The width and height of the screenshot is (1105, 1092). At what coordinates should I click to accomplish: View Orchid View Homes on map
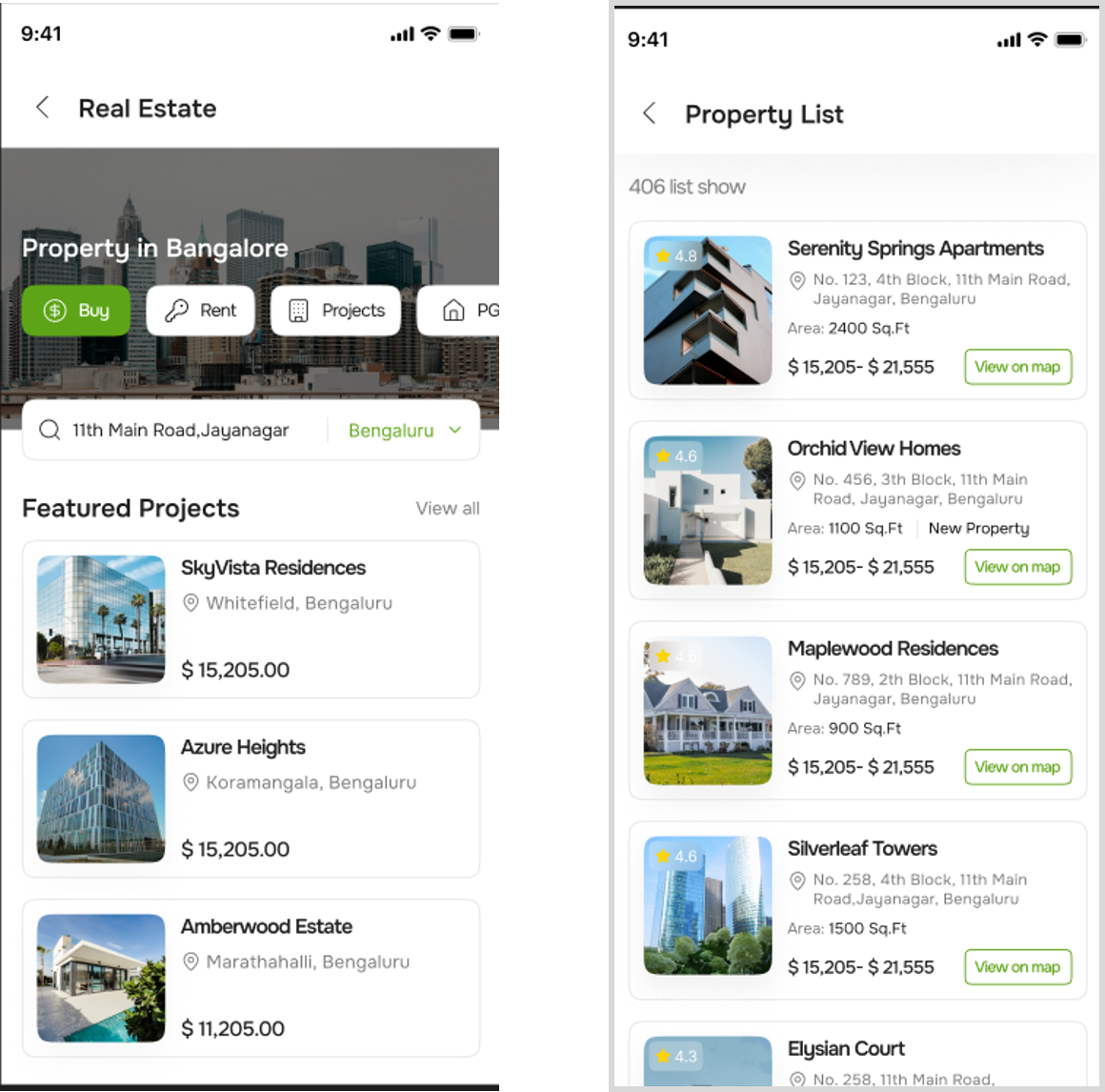[1017, 567]
